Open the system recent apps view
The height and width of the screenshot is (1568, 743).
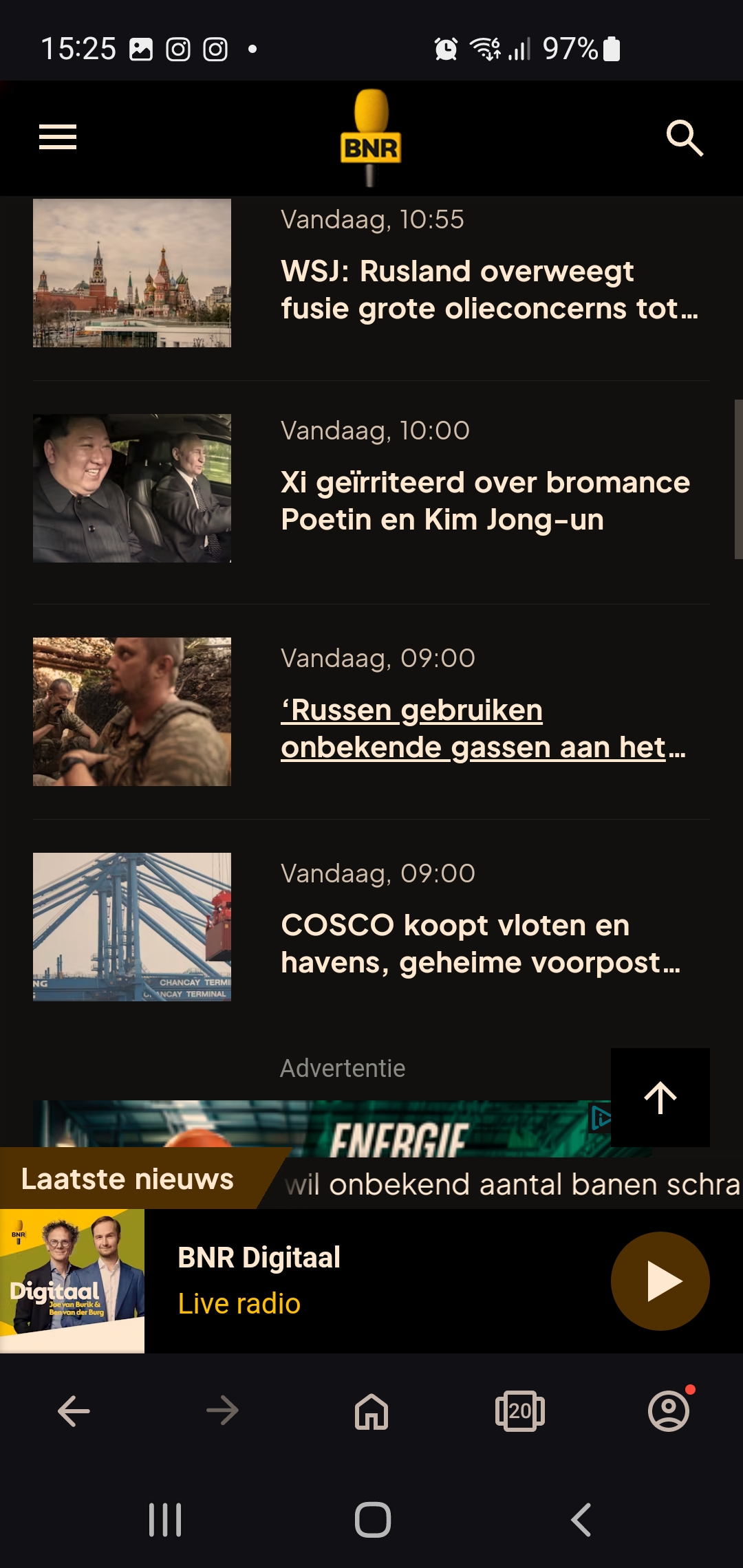[x=165, y=1520]
